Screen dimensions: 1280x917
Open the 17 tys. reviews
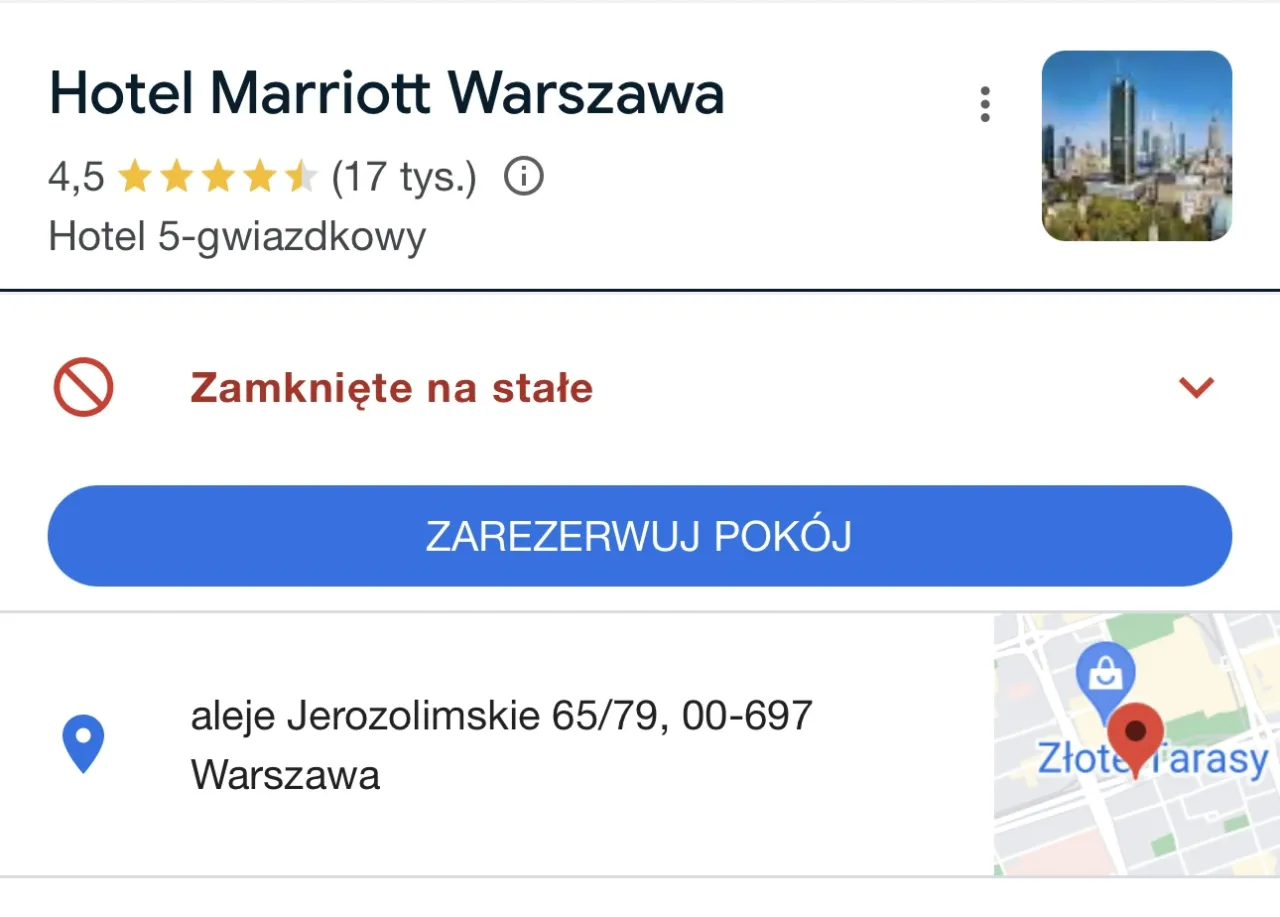[x=404, y=178]
